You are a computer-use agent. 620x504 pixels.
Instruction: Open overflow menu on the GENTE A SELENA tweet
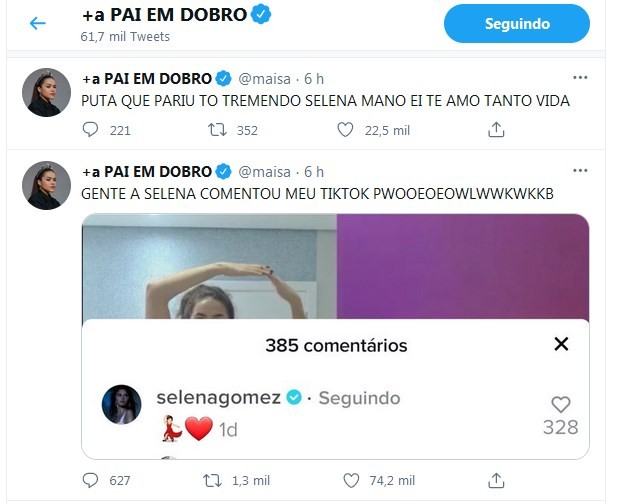click(x=580, y=171)
